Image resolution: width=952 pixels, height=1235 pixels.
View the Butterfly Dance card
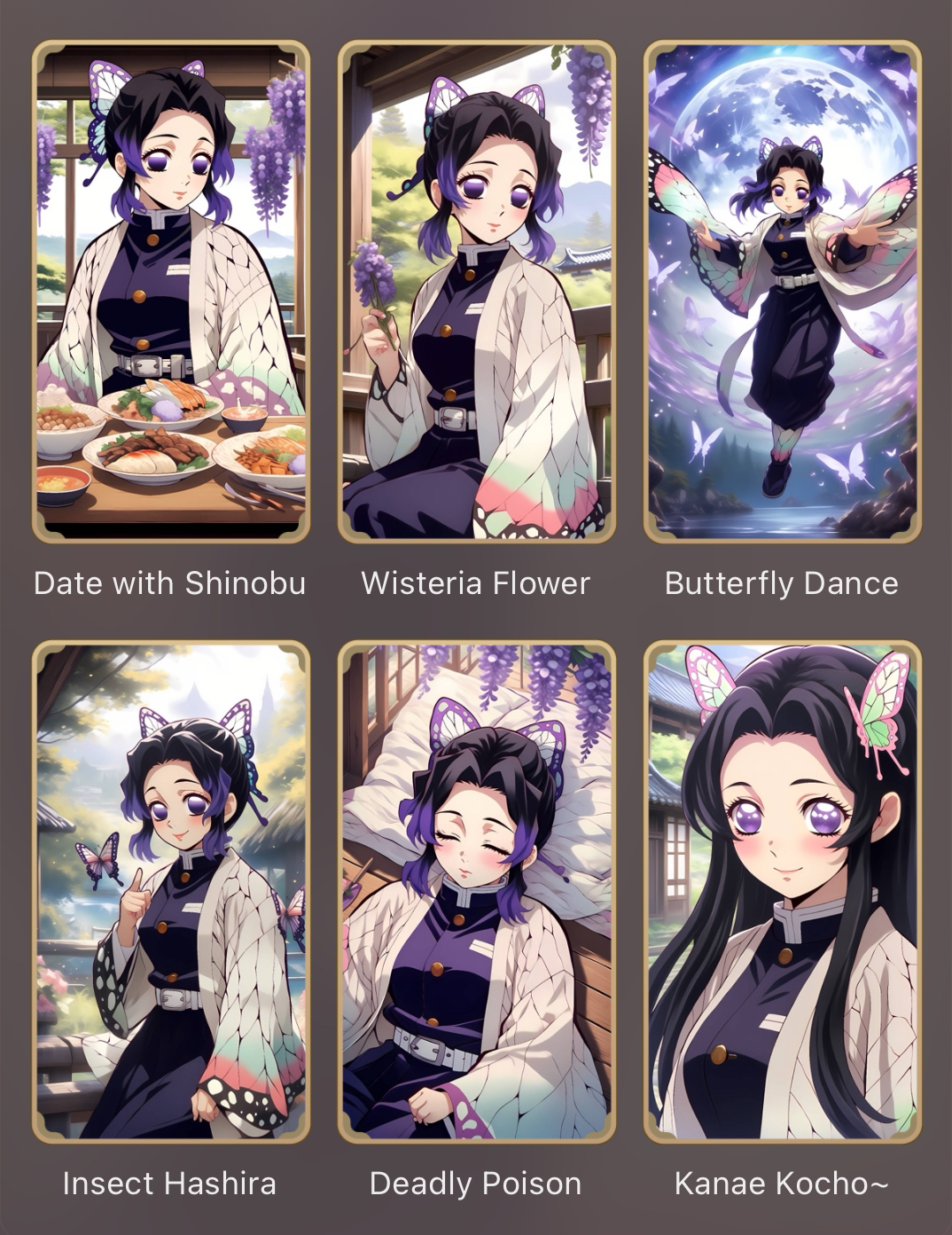[782, 293]
